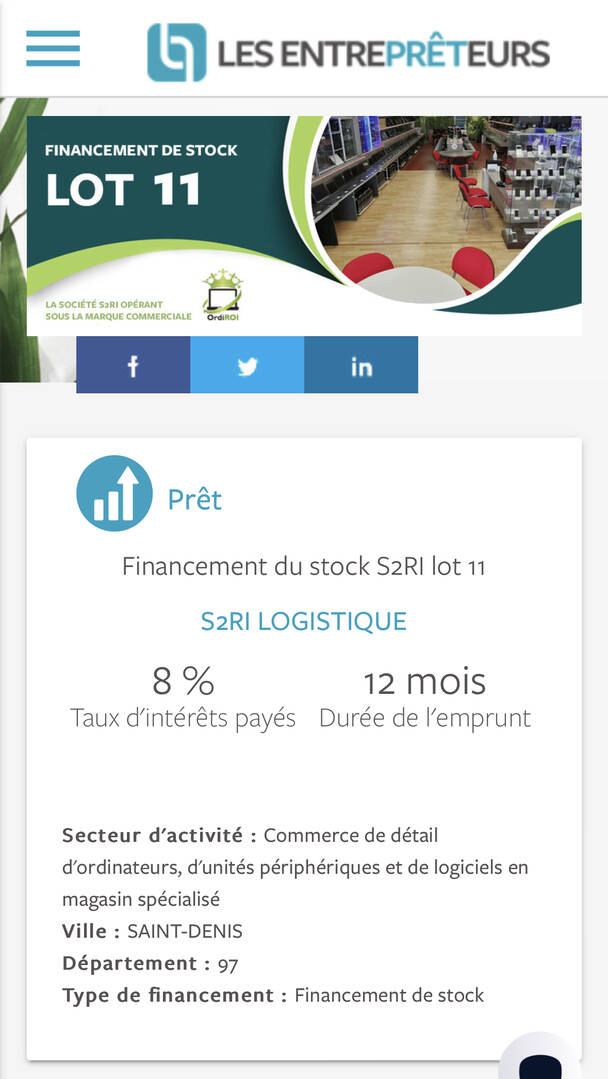Share this loan on Twitter
This screenshot has width=608, height=1079.
coord(247,366)
